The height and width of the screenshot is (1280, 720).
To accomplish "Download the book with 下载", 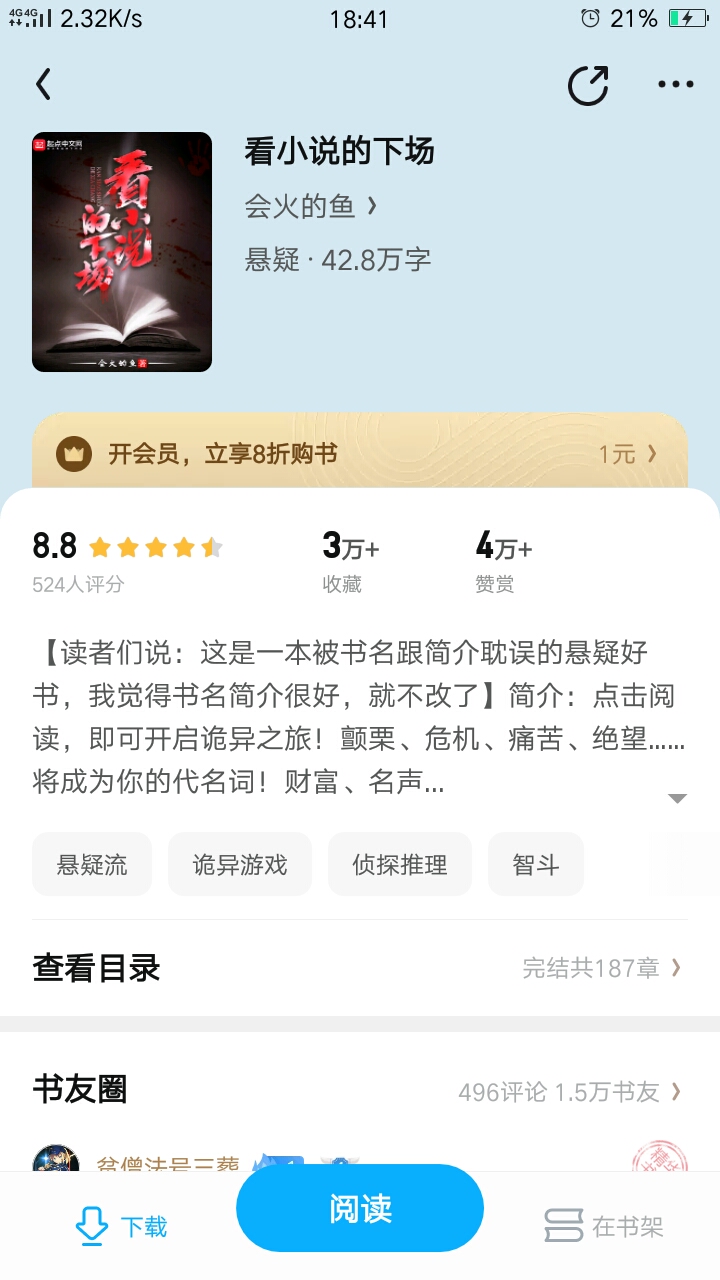I will coord(122,1226).
